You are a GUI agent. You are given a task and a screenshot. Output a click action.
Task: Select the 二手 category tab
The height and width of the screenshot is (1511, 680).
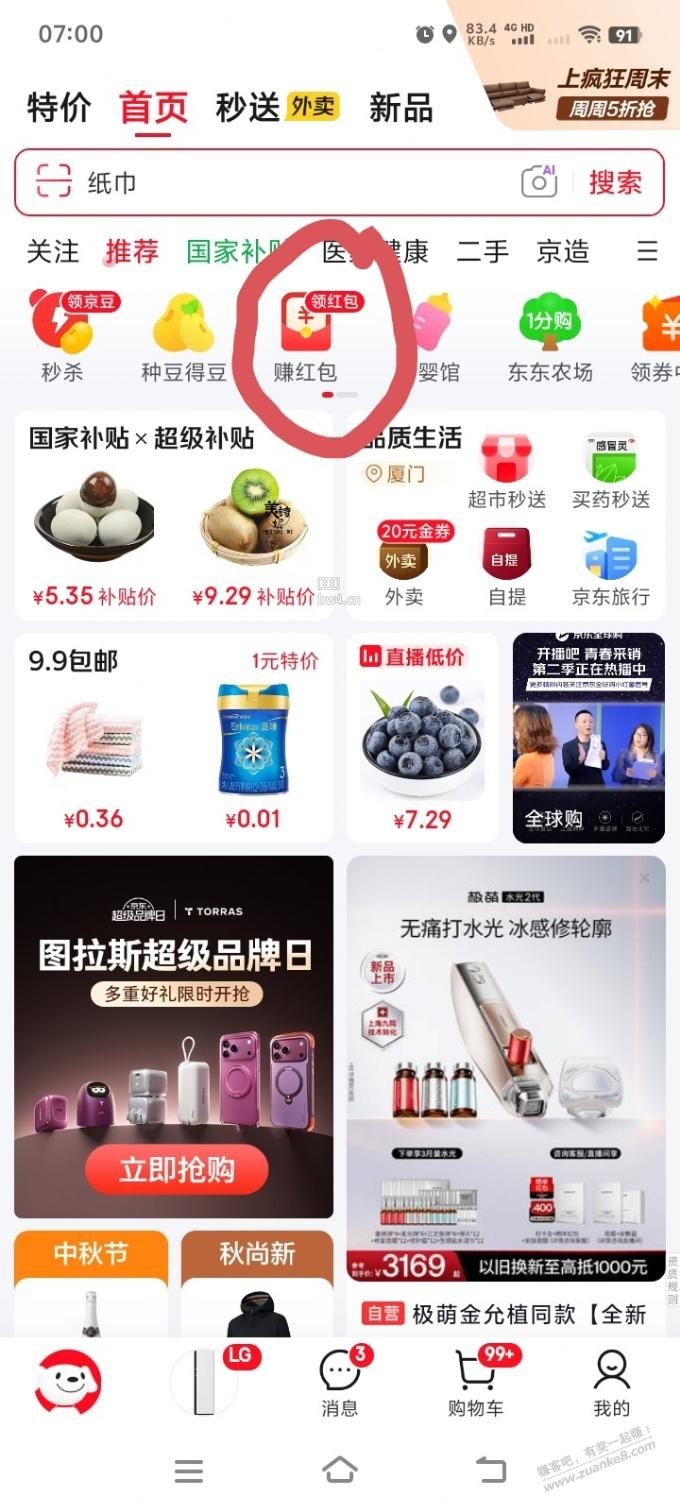click(x=482, y=252)
